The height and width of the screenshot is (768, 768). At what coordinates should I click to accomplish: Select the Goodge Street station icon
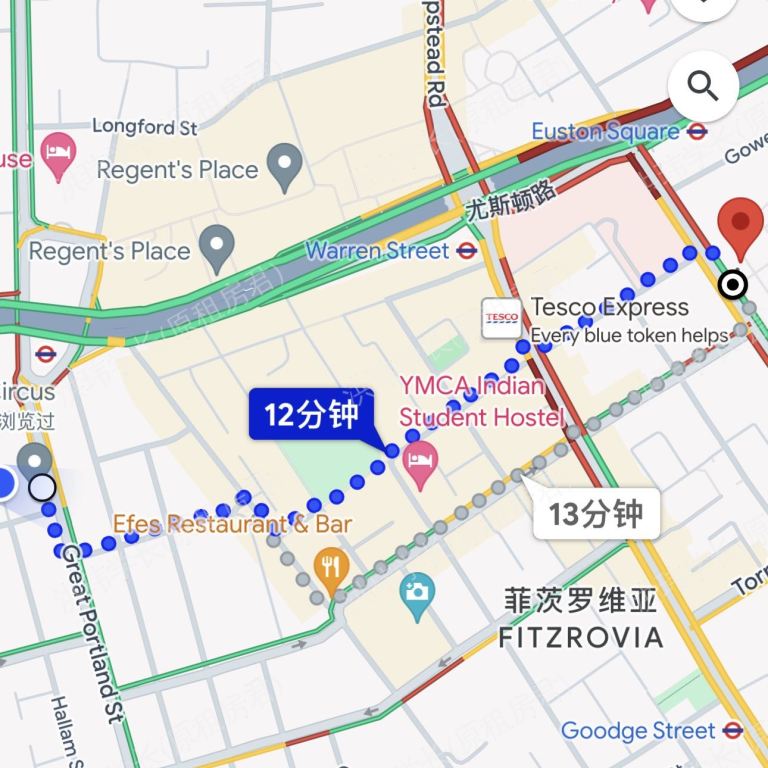(735, 730)
